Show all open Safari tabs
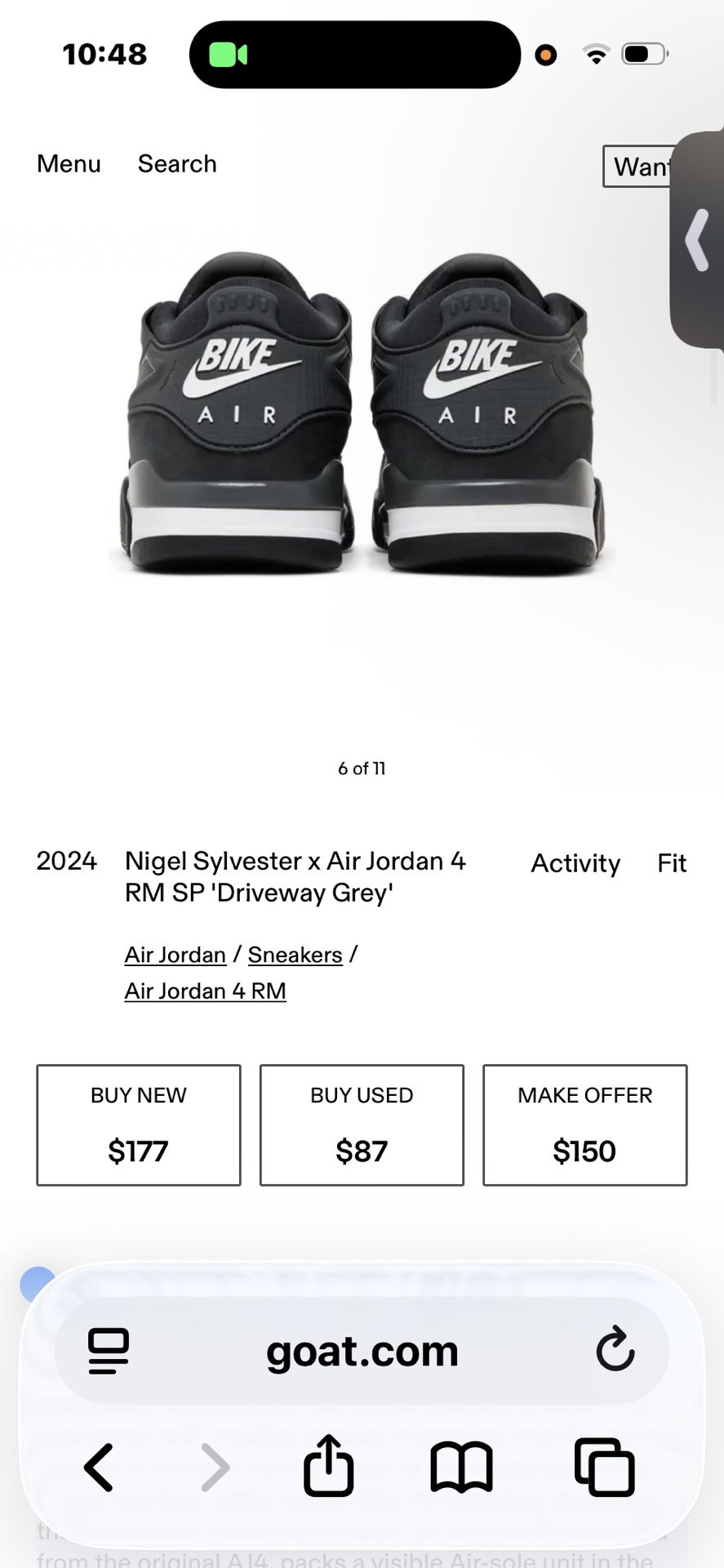724x1568 pixels. click(x=604, y=1468)
